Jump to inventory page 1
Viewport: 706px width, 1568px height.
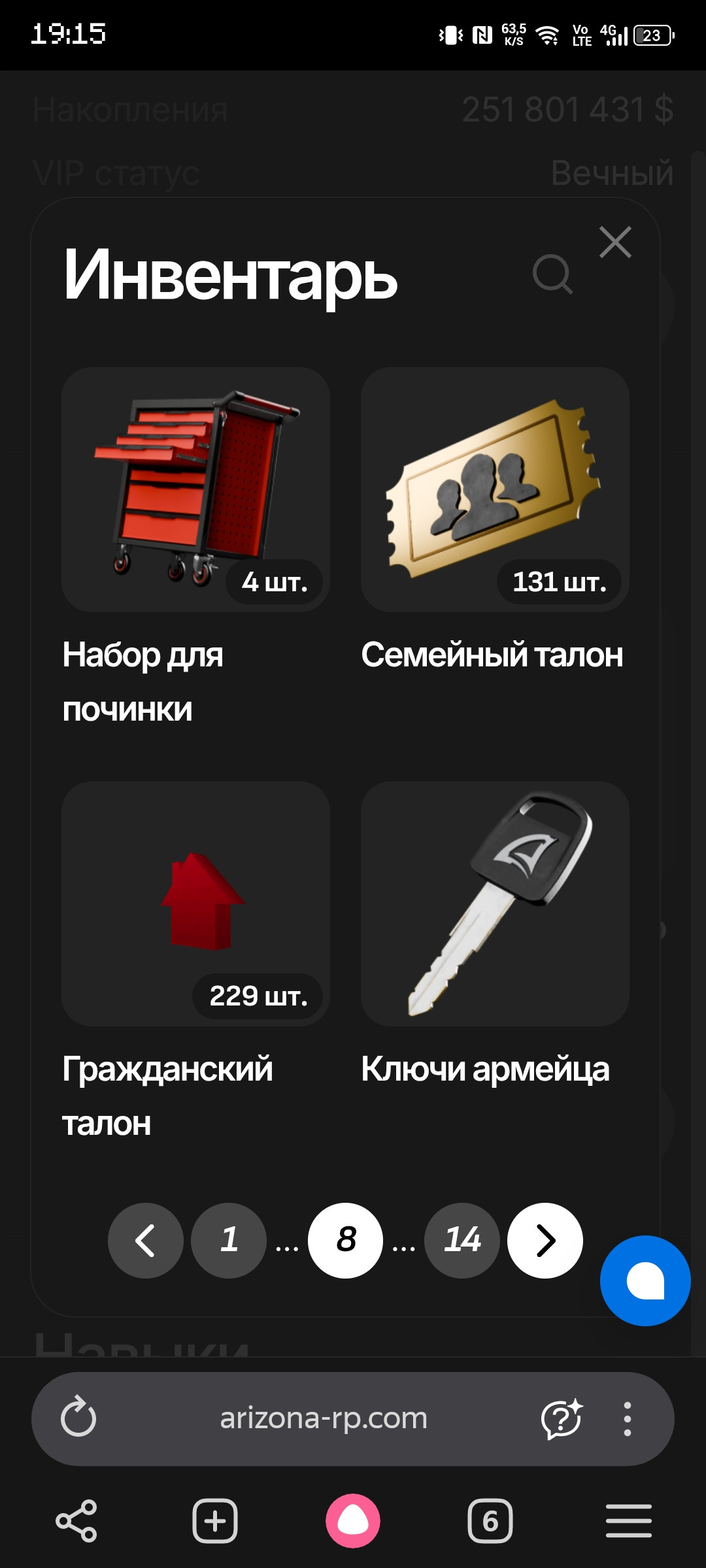point(229,1240)
